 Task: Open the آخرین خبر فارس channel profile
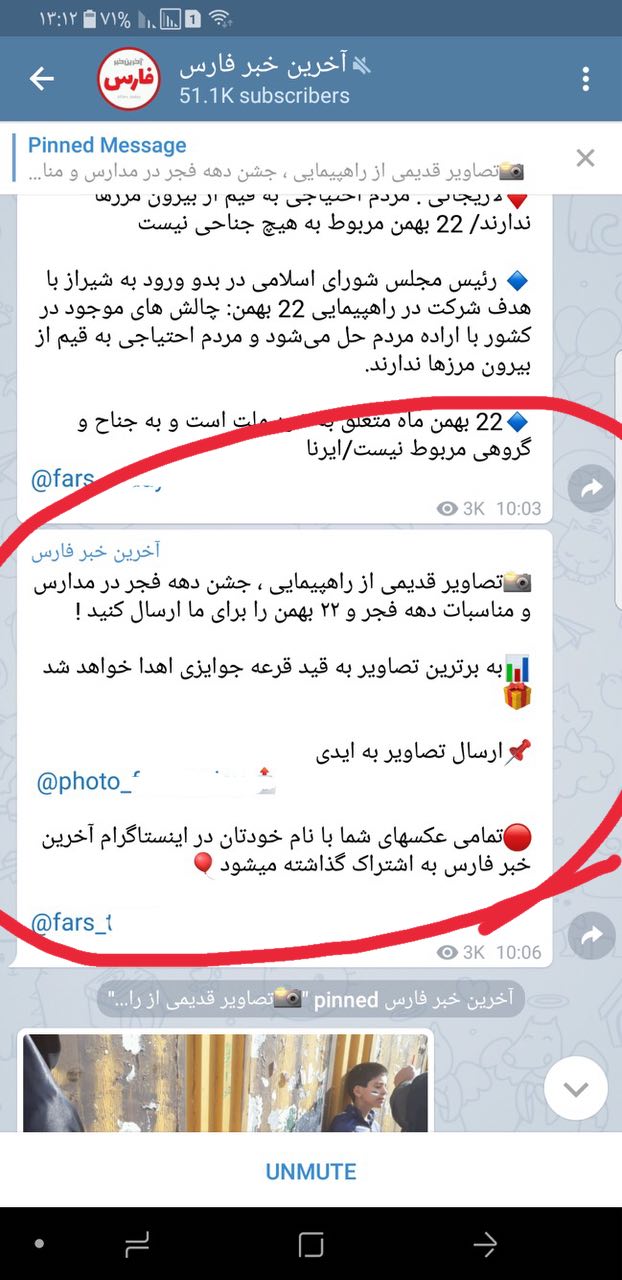pyautogui.click(x=265, y=80)
